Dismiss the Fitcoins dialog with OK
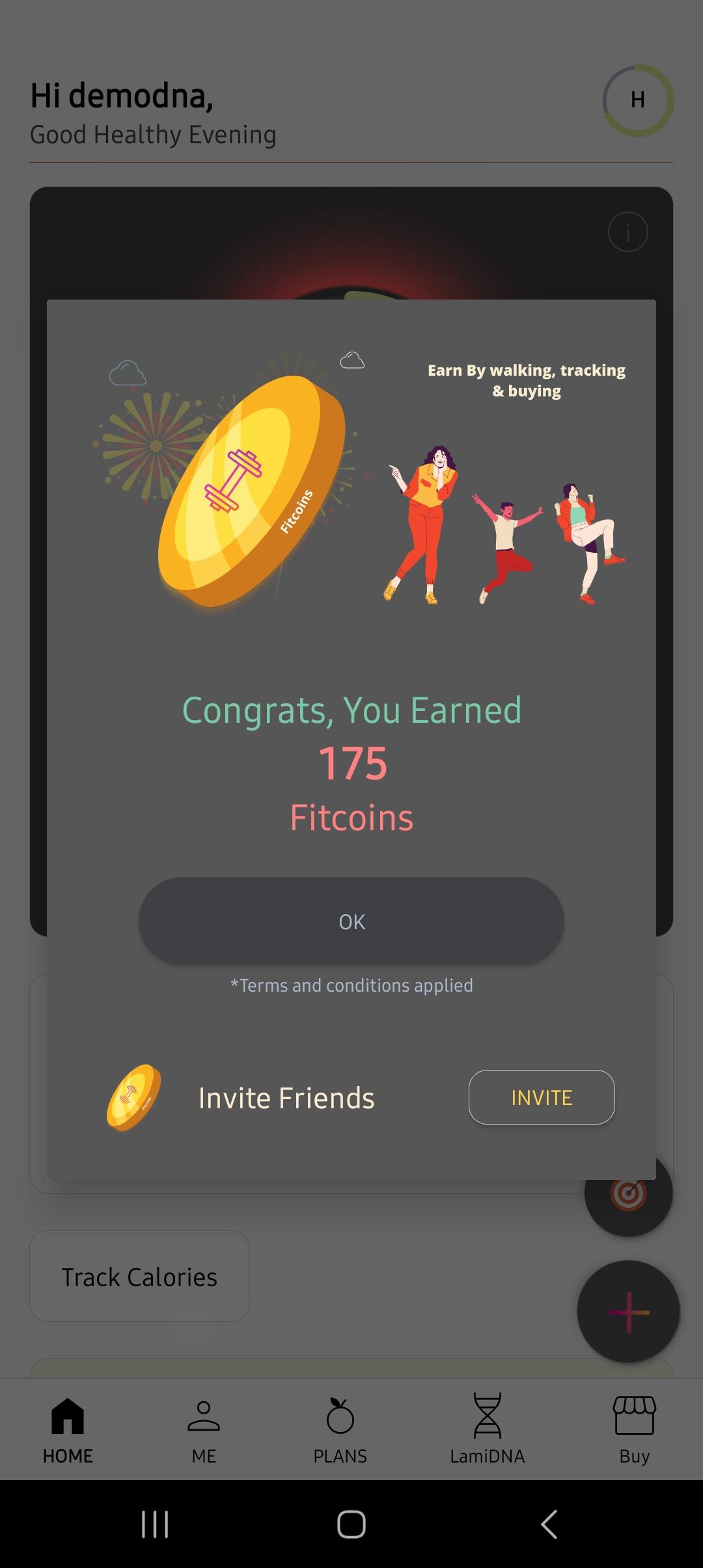 pyautogui.click(x=351, y=921)
